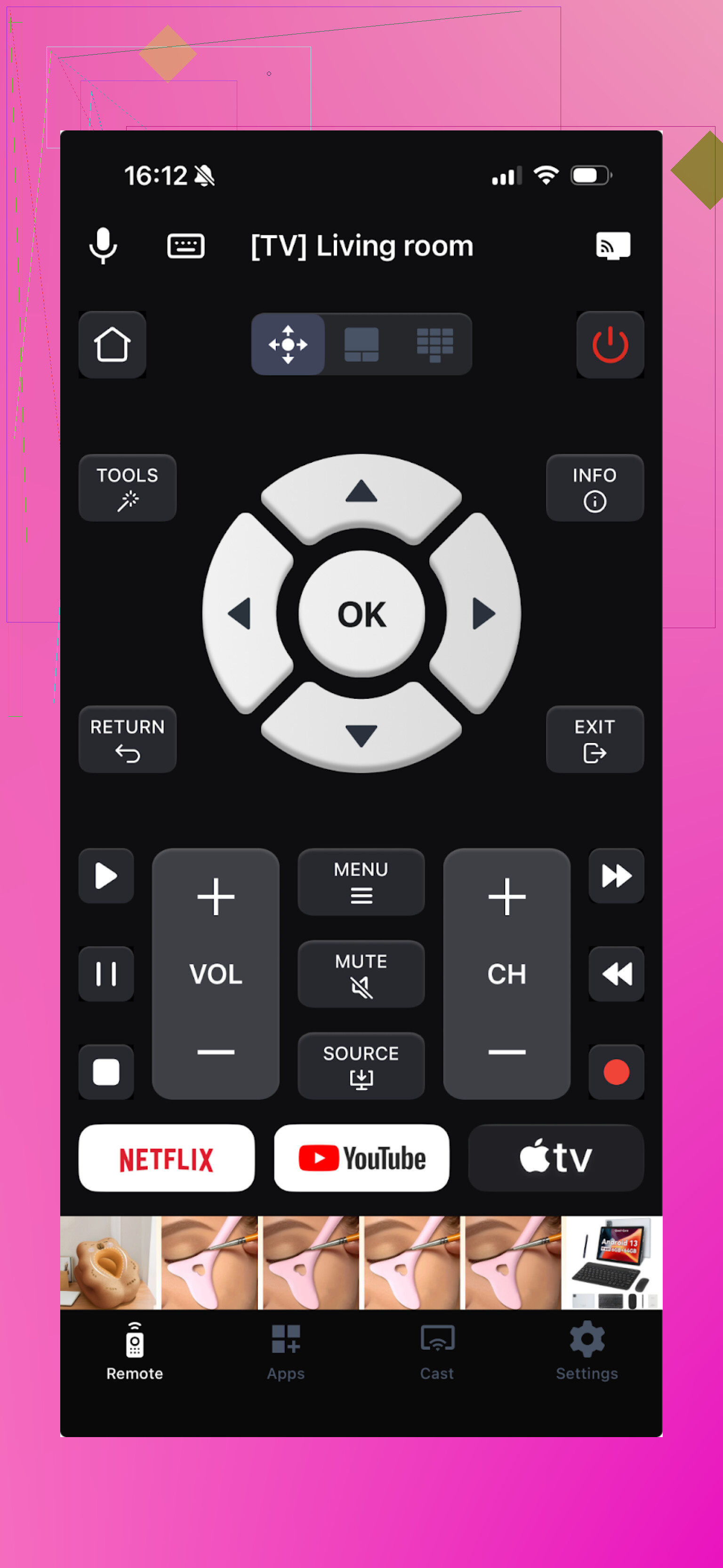Open the keyboard input

pos(185,245)
